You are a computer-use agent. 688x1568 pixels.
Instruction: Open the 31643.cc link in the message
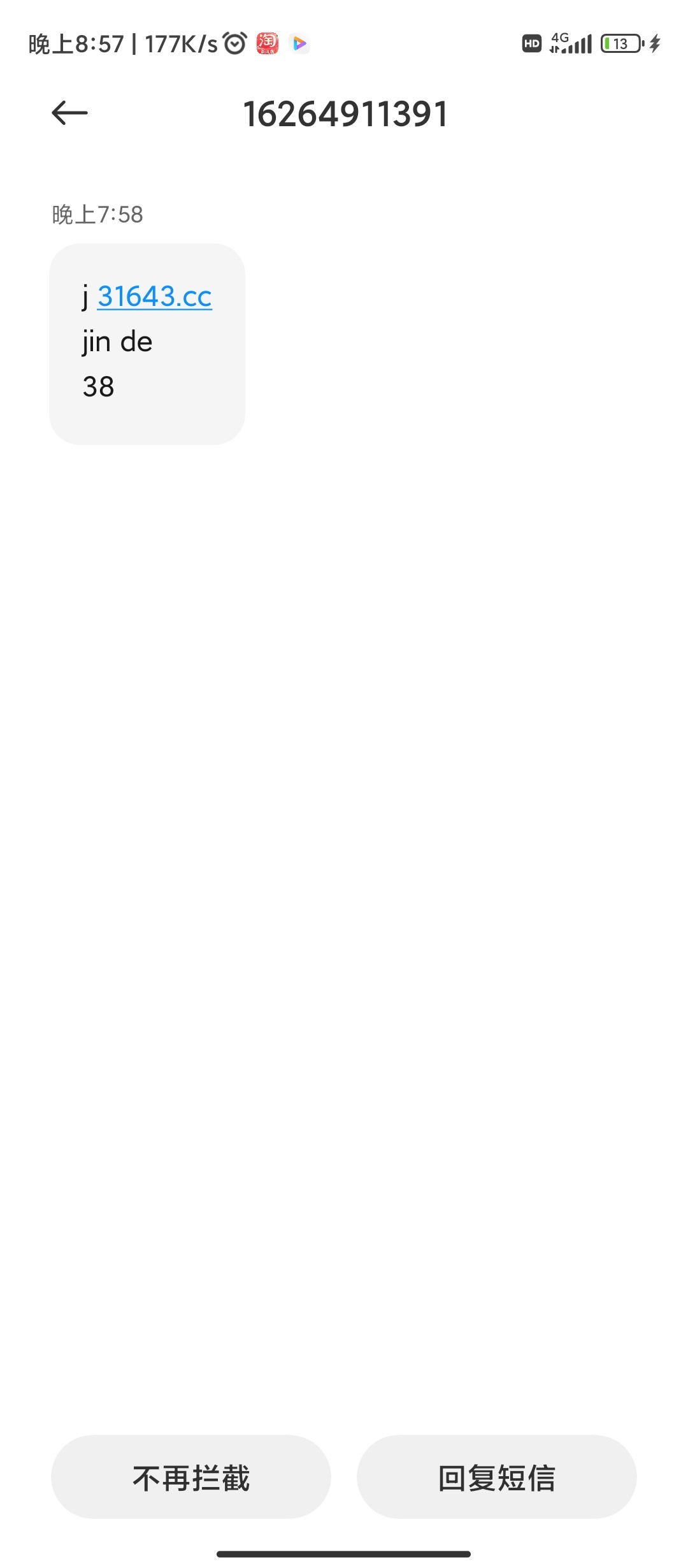pos(154,297)
